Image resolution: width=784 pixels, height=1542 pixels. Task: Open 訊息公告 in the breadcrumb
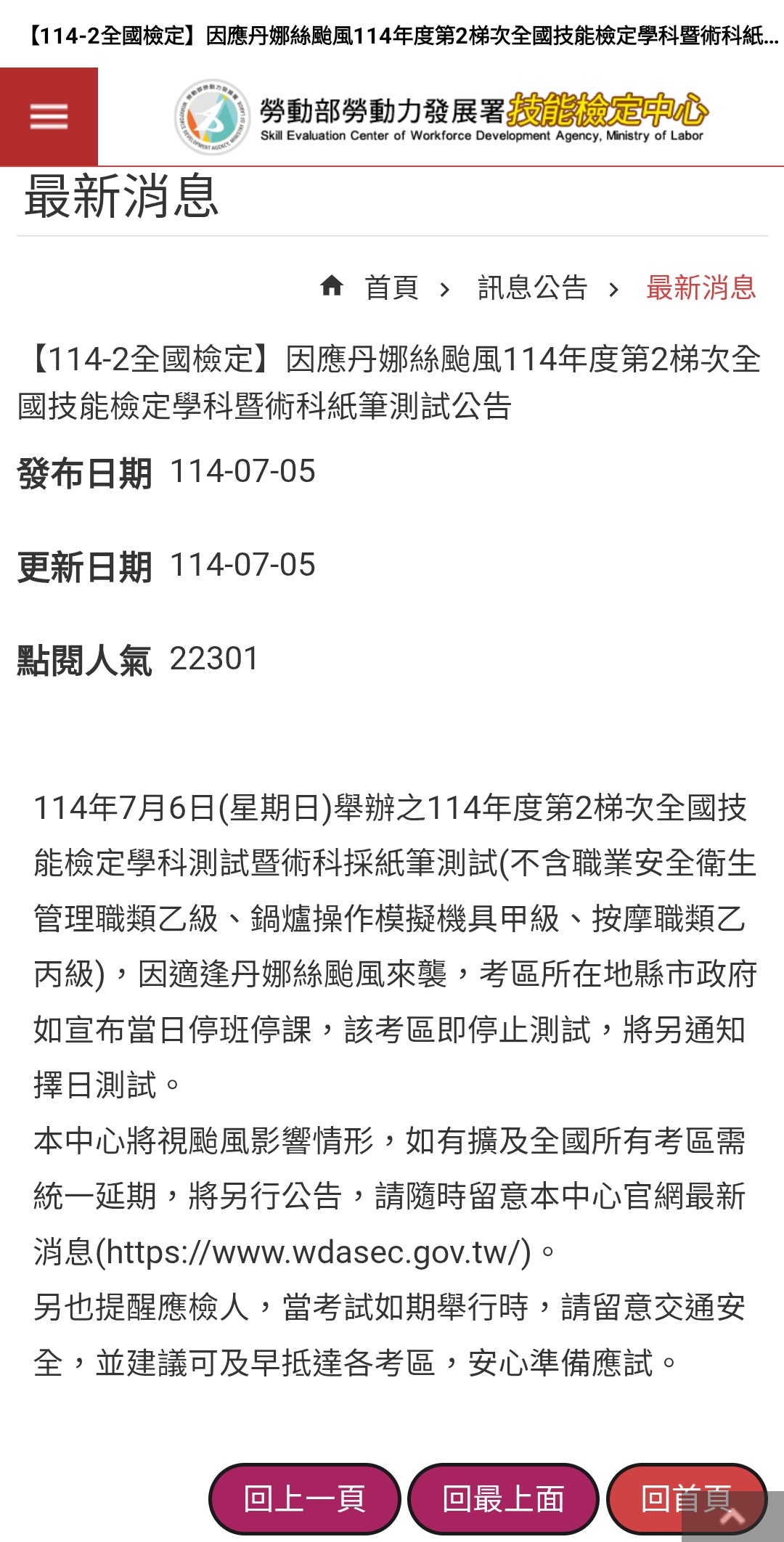click(x=532, y=287)
